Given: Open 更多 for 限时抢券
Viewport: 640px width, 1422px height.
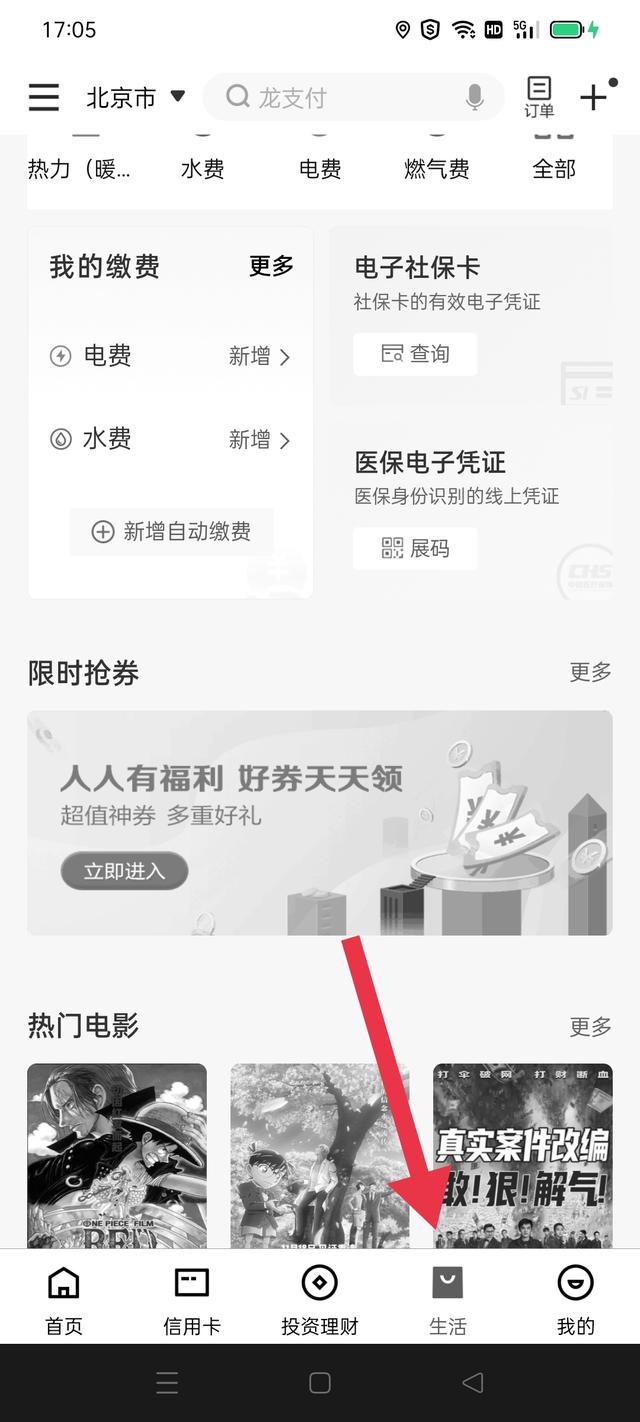Looking at the screenshot, I should pos(590,672).
